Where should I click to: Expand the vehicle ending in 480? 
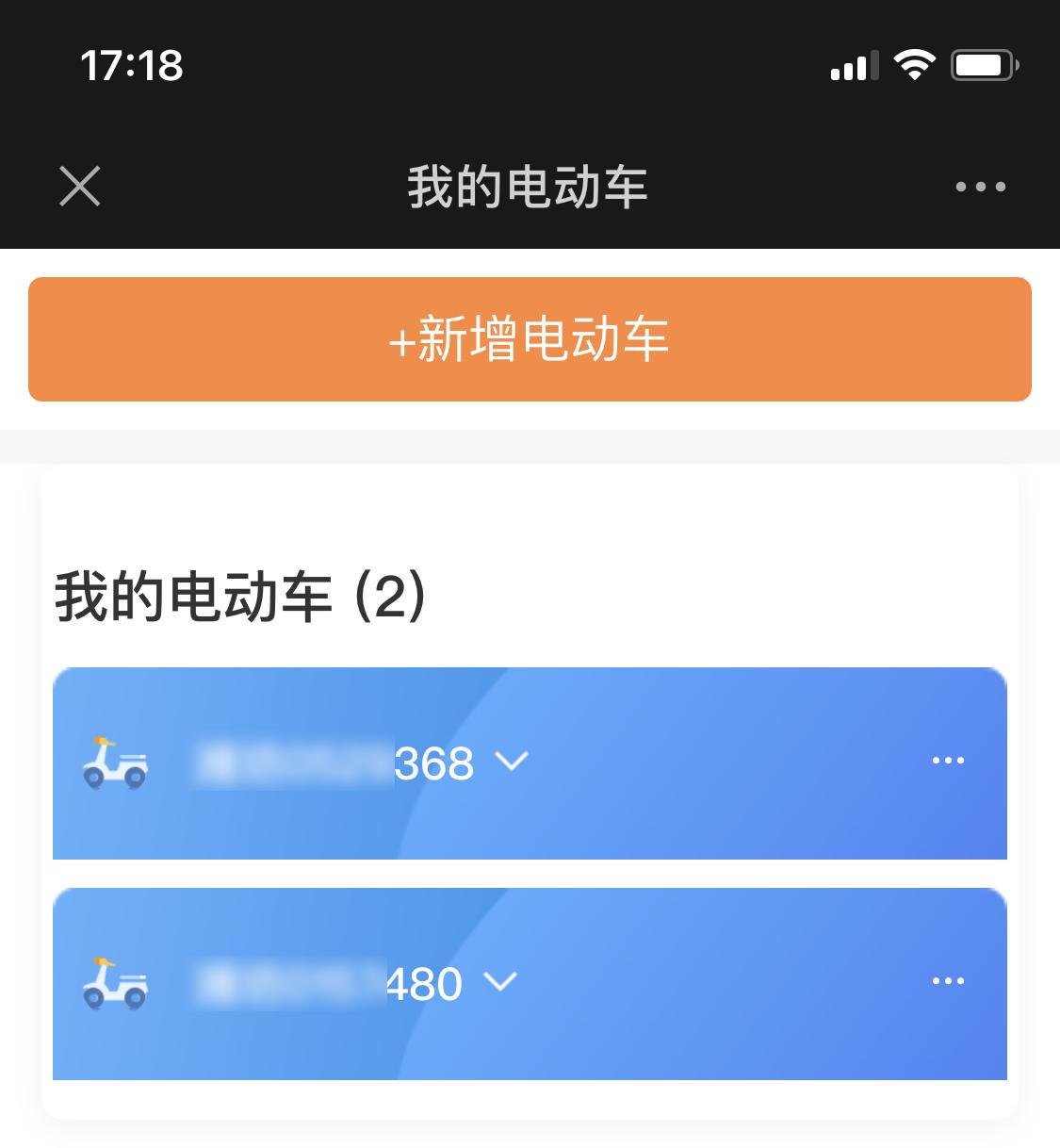(x=500, y=982)
